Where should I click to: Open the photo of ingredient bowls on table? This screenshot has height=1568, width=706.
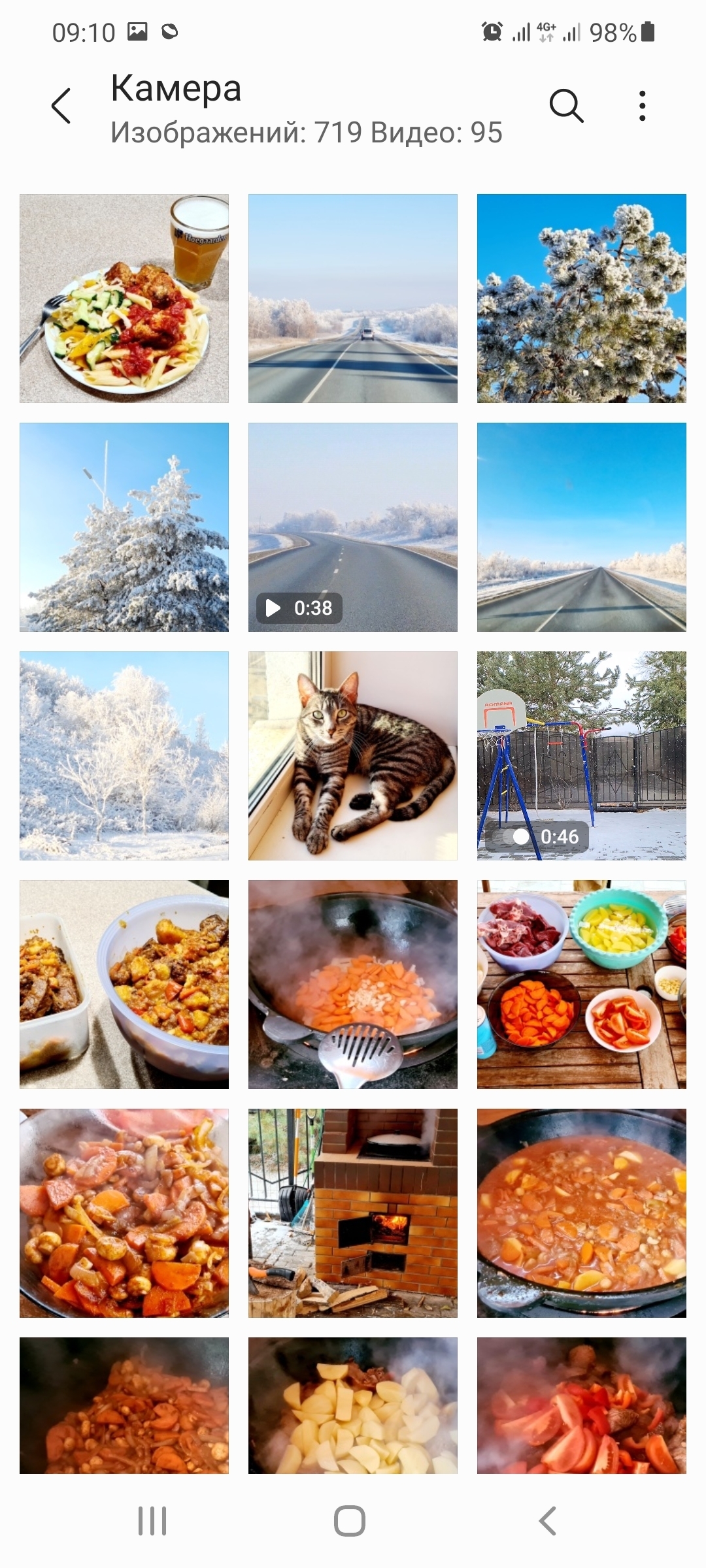[x=582, y=985]
